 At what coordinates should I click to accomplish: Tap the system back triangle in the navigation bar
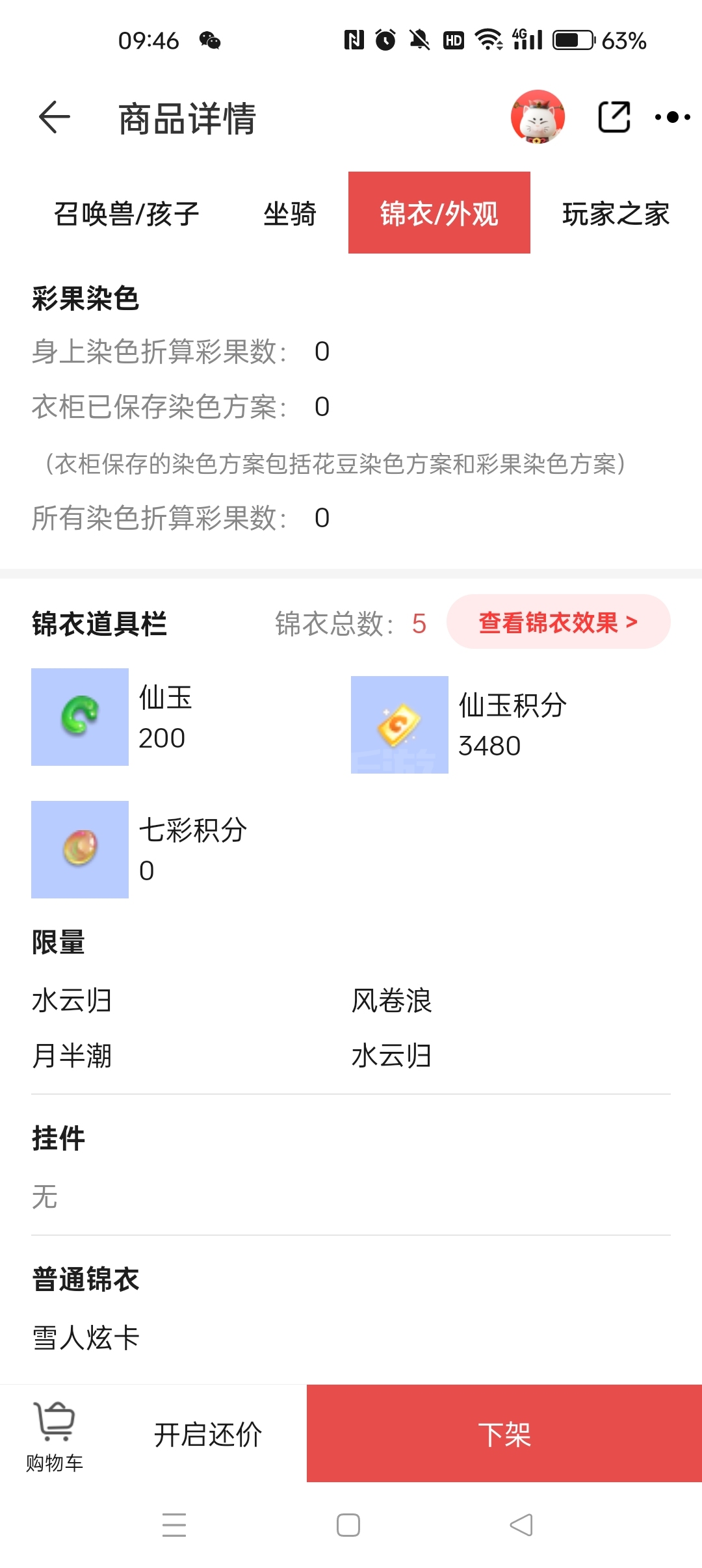click(x=521, y=1525)
